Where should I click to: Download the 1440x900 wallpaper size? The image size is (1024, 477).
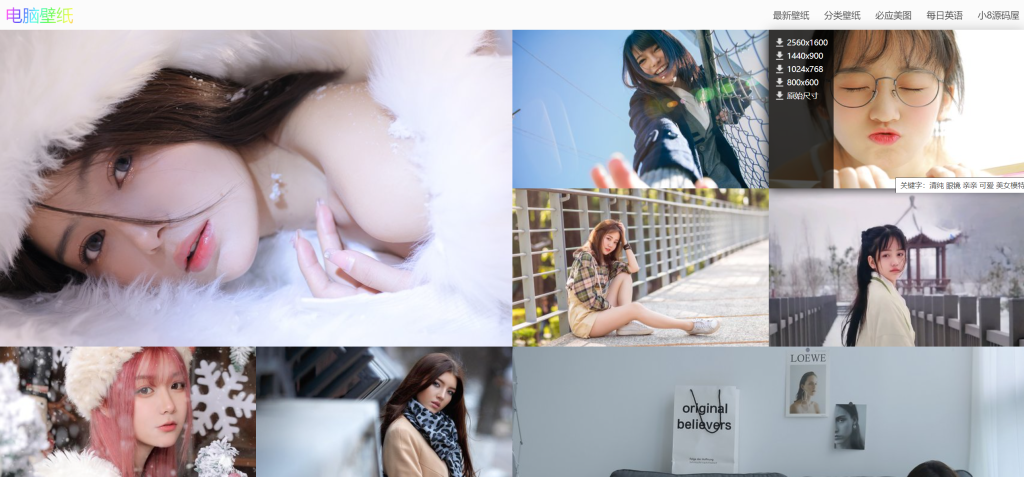pyautogui.click(x=804, y=56)
